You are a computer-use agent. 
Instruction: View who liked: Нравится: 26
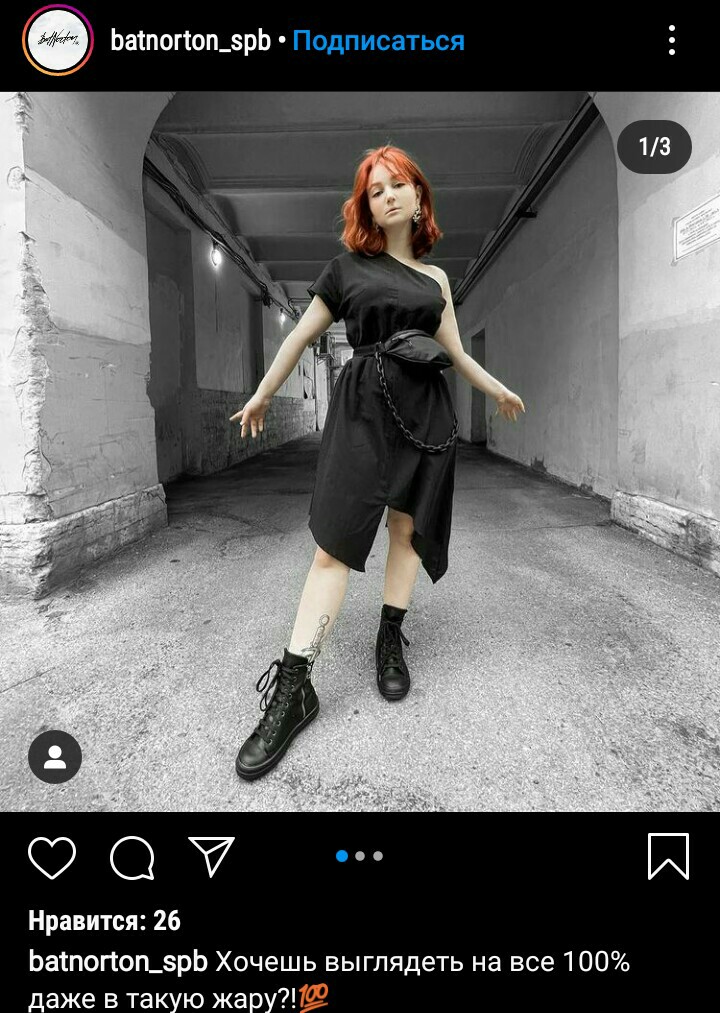click(x=104, y=920)
